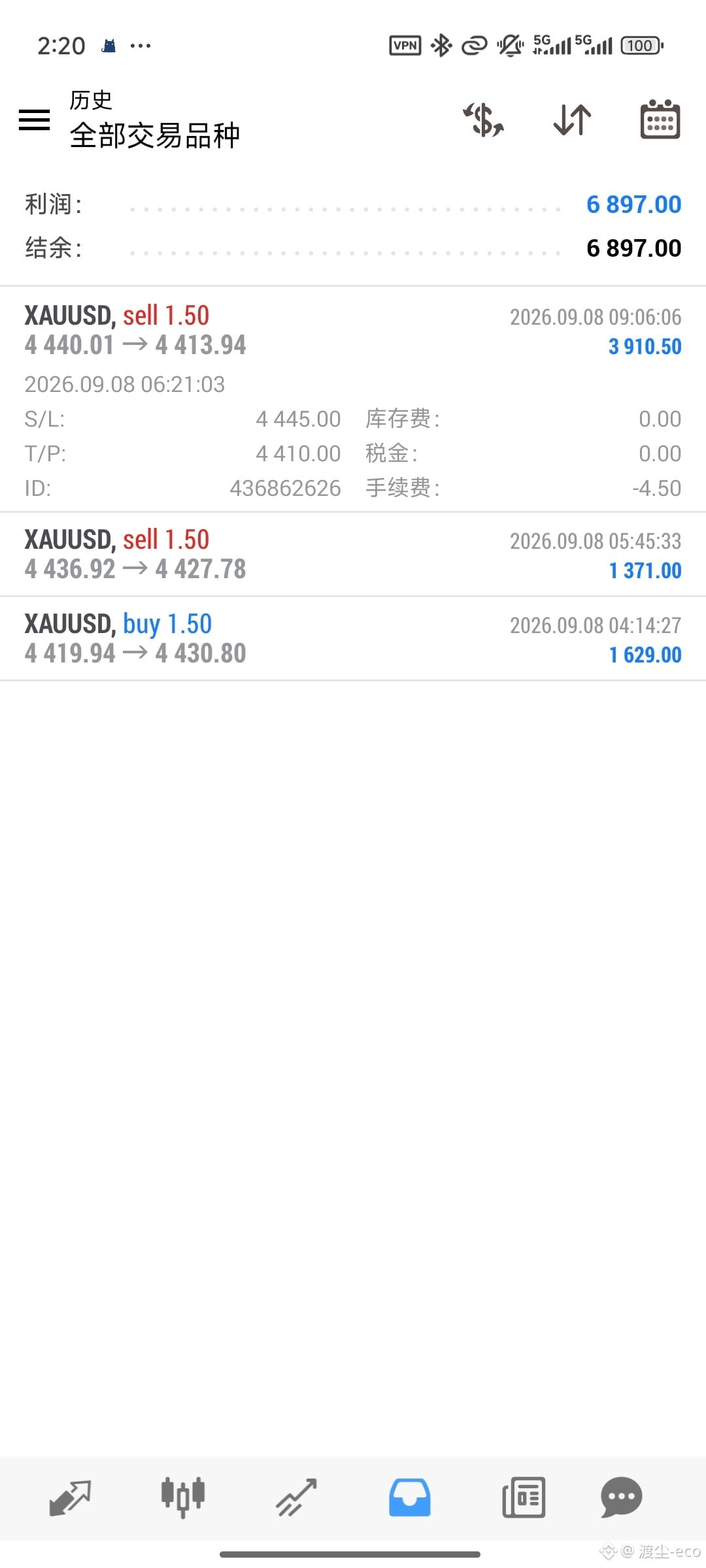Switch to the news tab
Viewport: 706px width, 1568px height.
524,1497
